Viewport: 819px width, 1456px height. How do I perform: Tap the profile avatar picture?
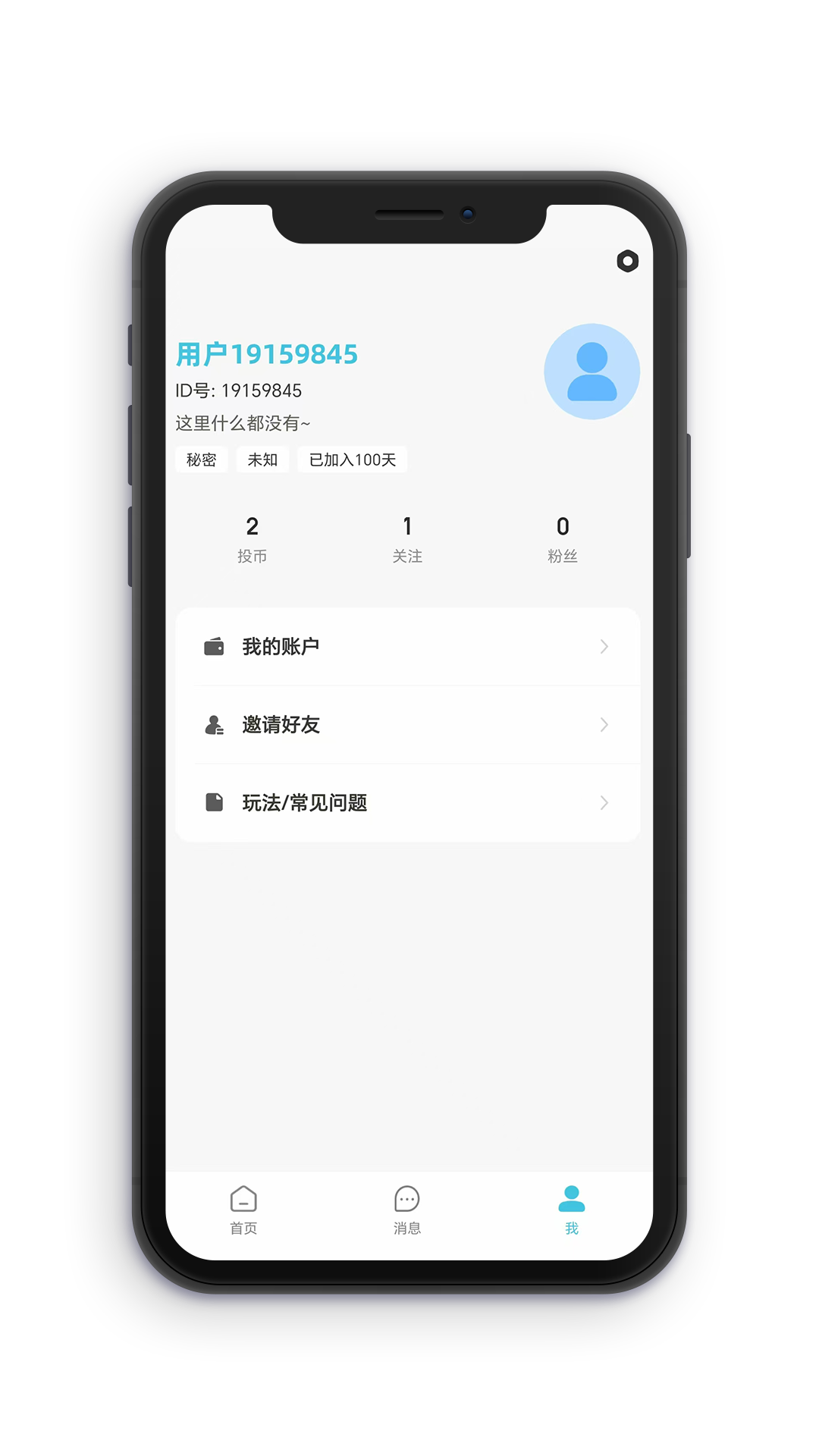point(591,372)
